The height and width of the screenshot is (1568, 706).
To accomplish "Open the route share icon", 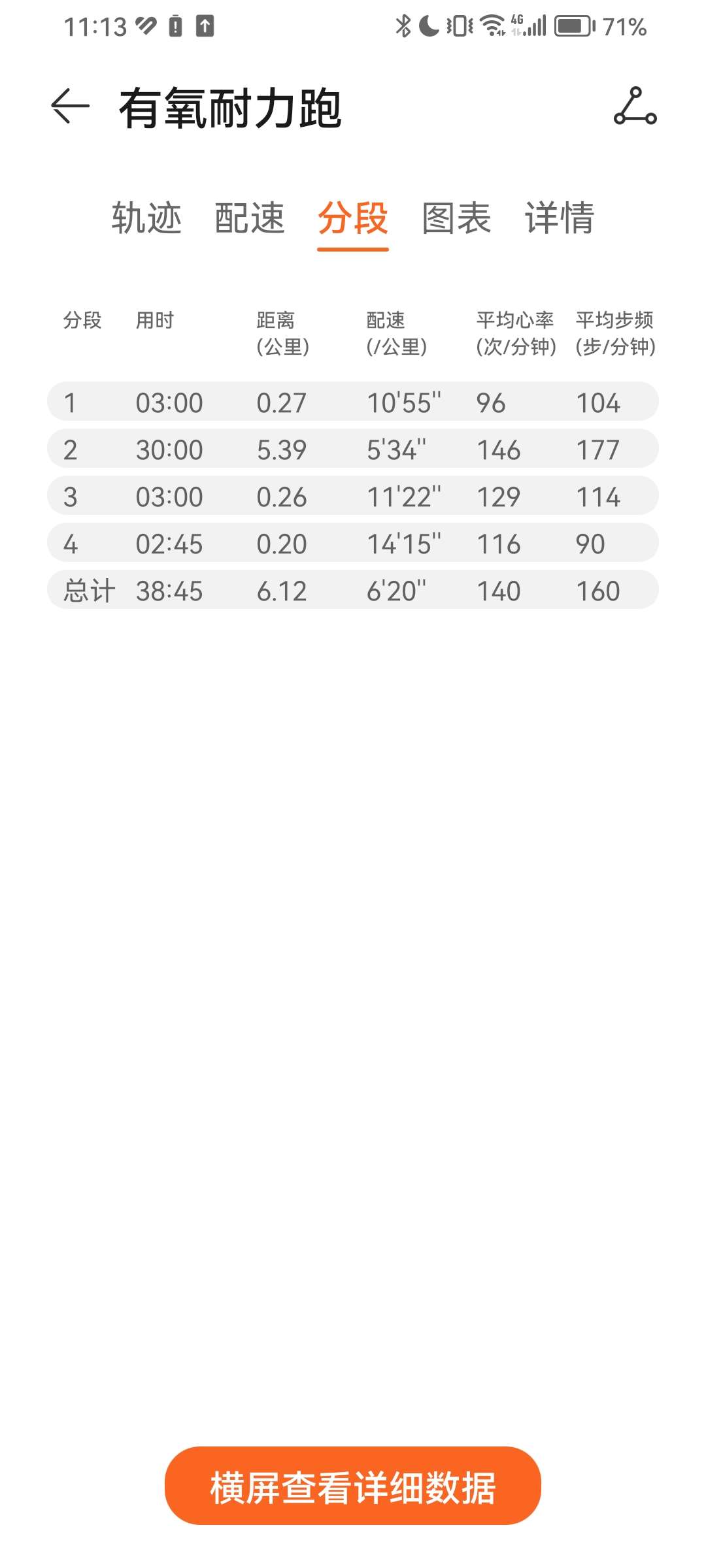I will [x=635, y=106].
